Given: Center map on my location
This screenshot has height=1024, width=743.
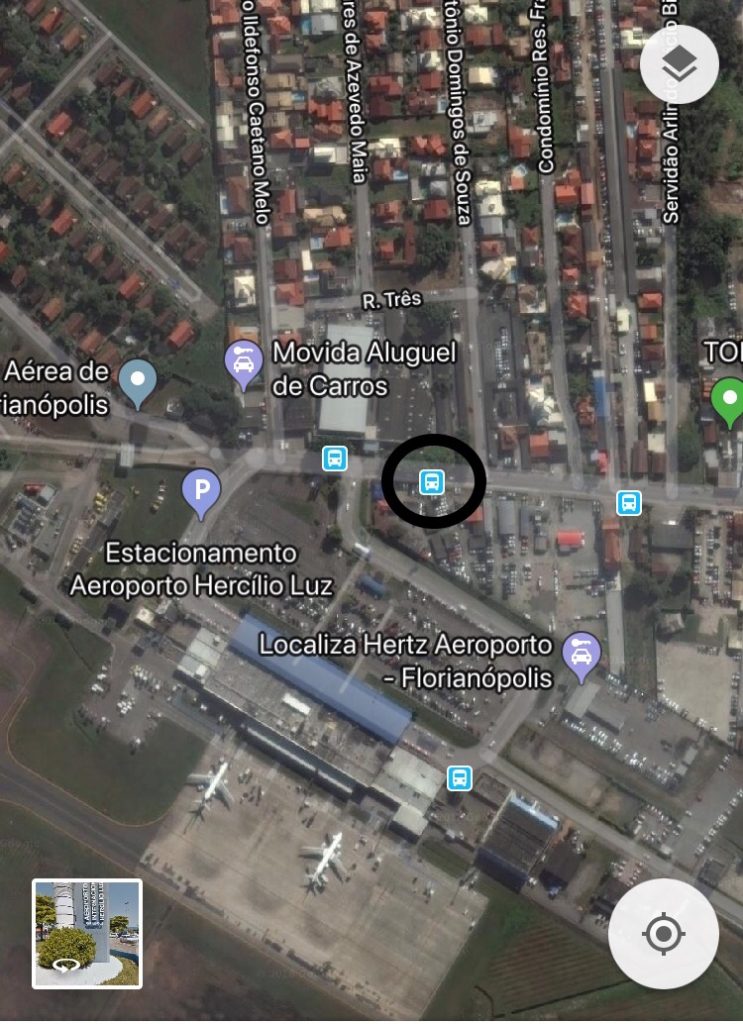Looking at the screenshot, I should [x=663, y=934].
